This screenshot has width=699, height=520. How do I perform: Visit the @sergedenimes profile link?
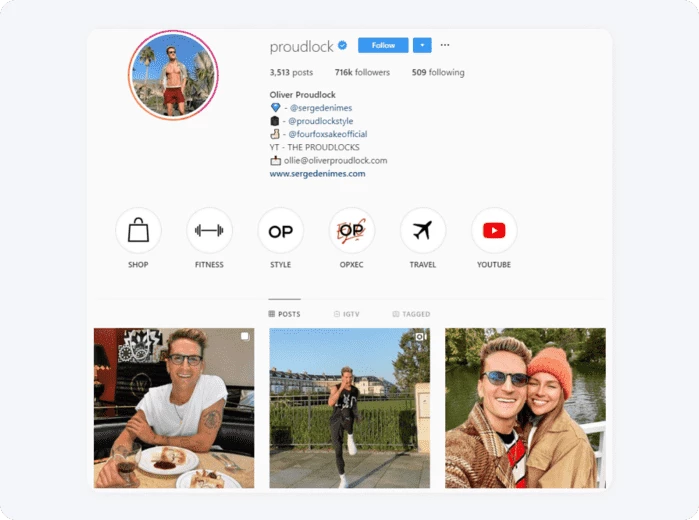pos(320,107)
